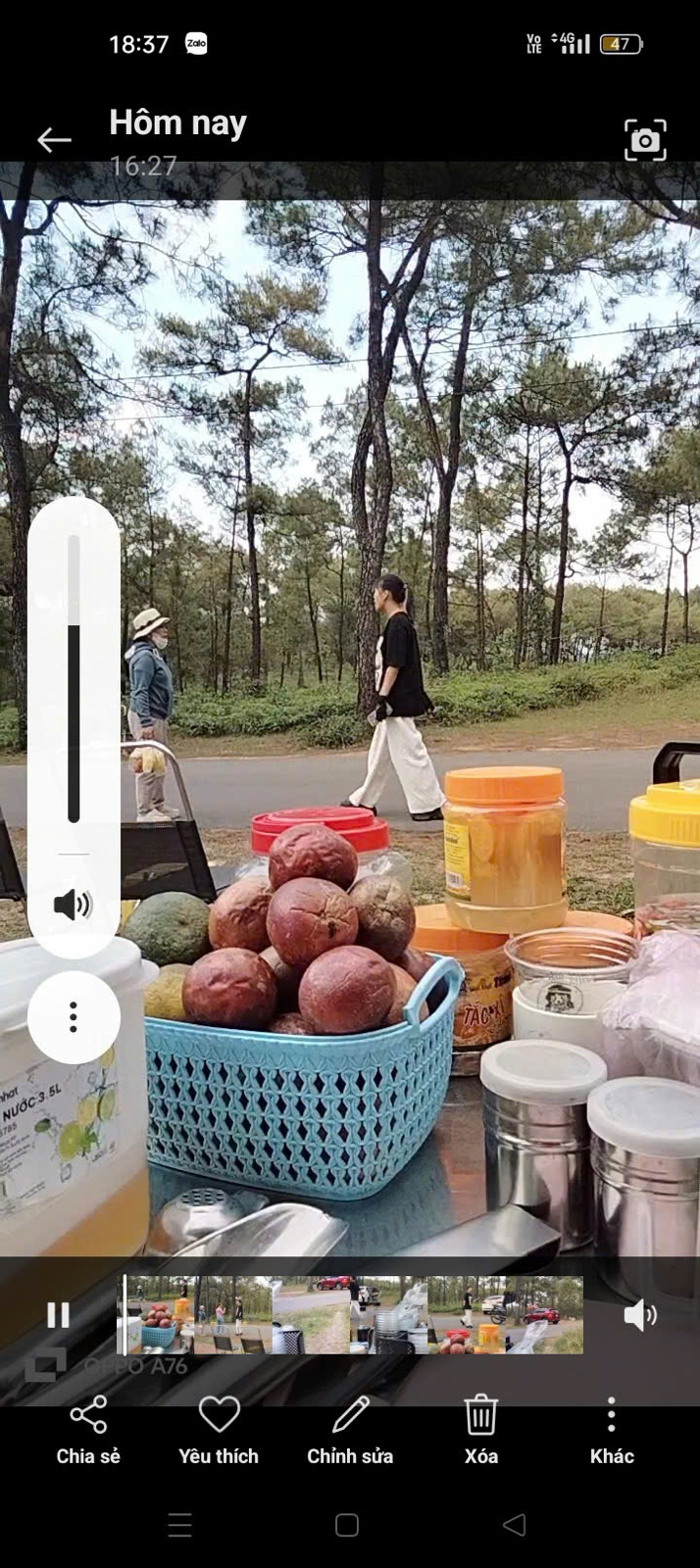
Task: Share this video via Chia sẻ
Action: 88,1431
